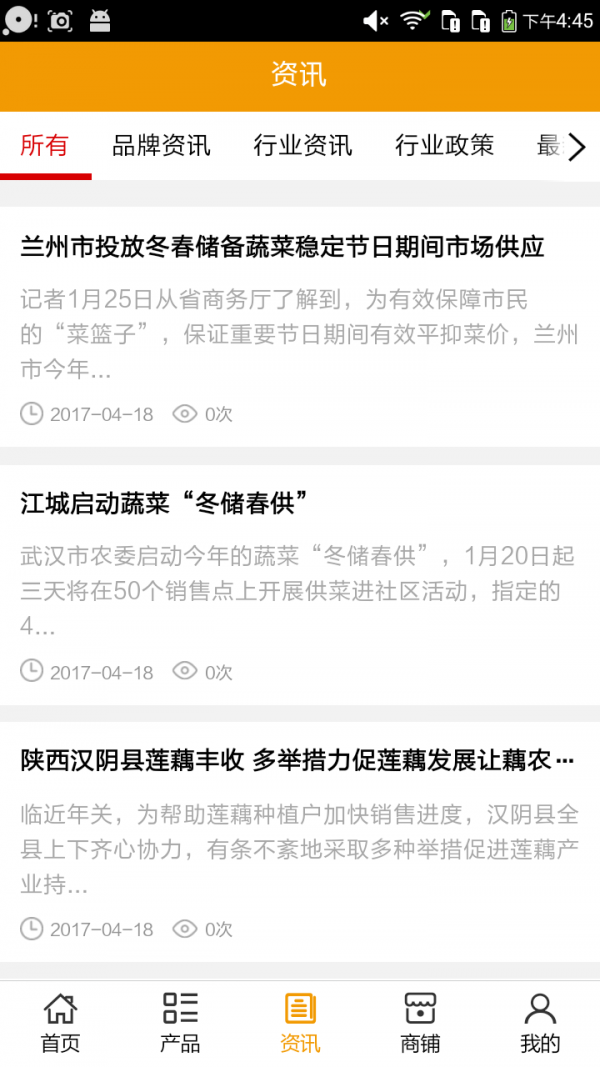Open the 商铺 tab
This screenshot has width=600, height=1067.
click(x=420, y=1023)
